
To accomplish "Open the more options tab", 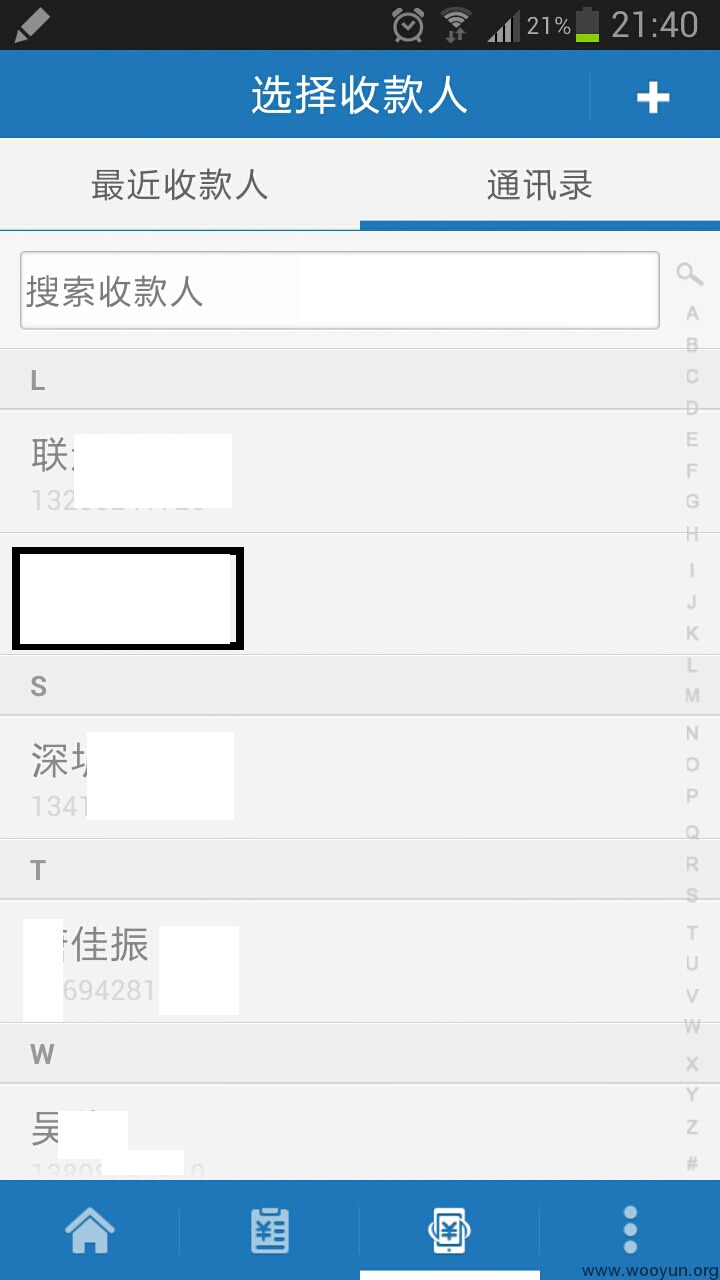I will (x=630, y=1229).
